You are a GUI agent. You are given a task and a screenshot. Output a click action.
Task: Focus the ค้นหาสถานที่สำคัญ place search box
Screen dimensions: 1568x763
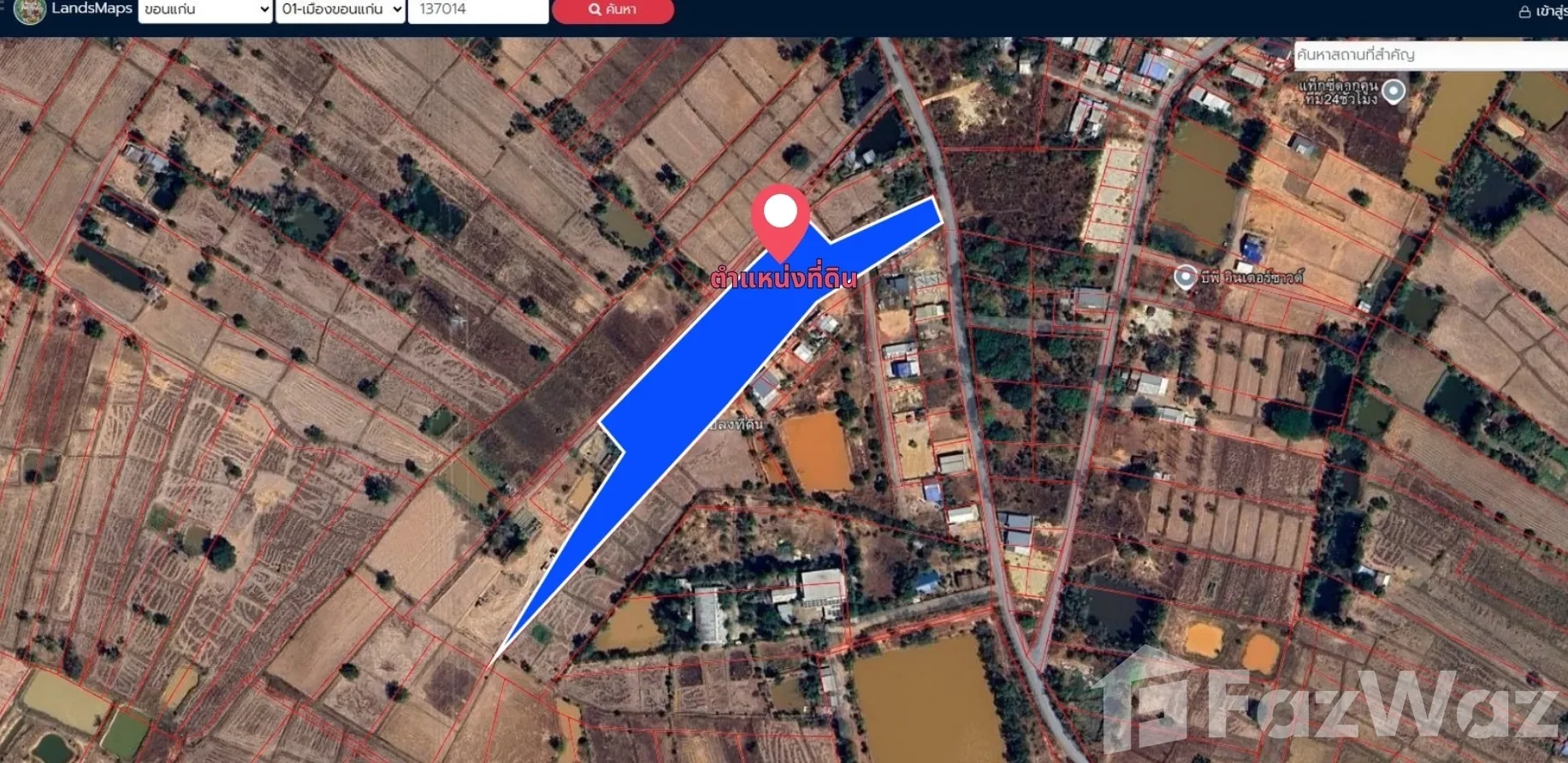1429,55
